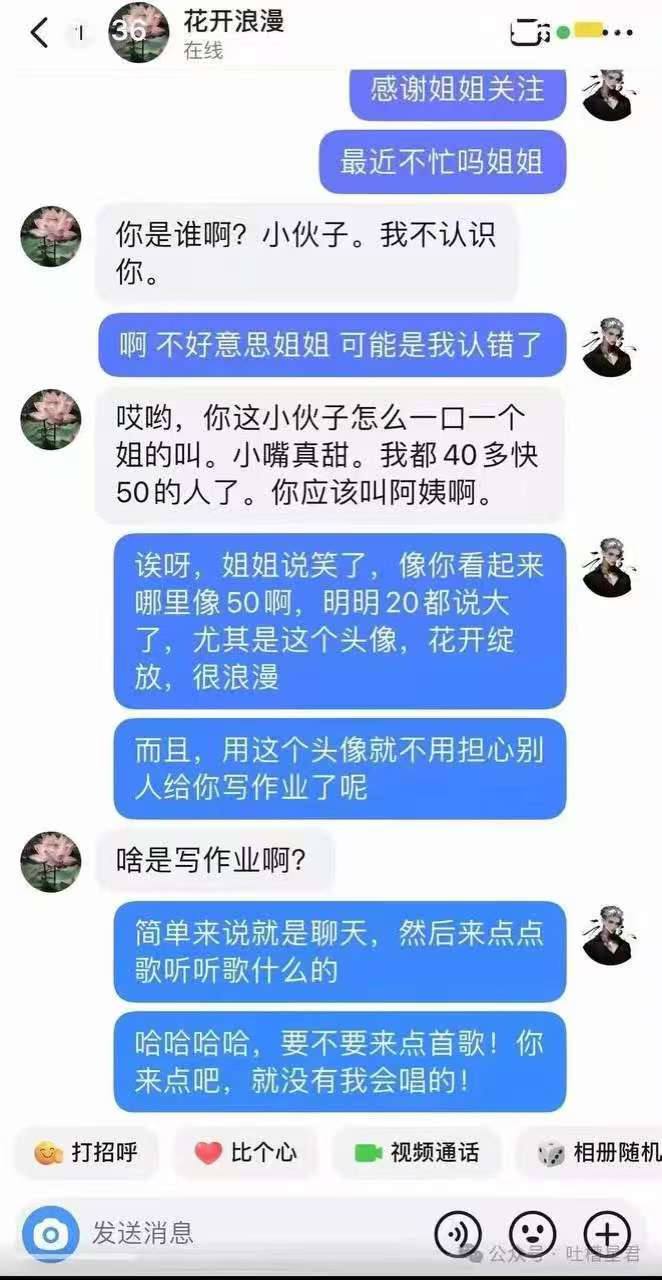The image size is (662, 1280).
Task: Start a 视频通话 video call
Action: [x=417, y=1152]
